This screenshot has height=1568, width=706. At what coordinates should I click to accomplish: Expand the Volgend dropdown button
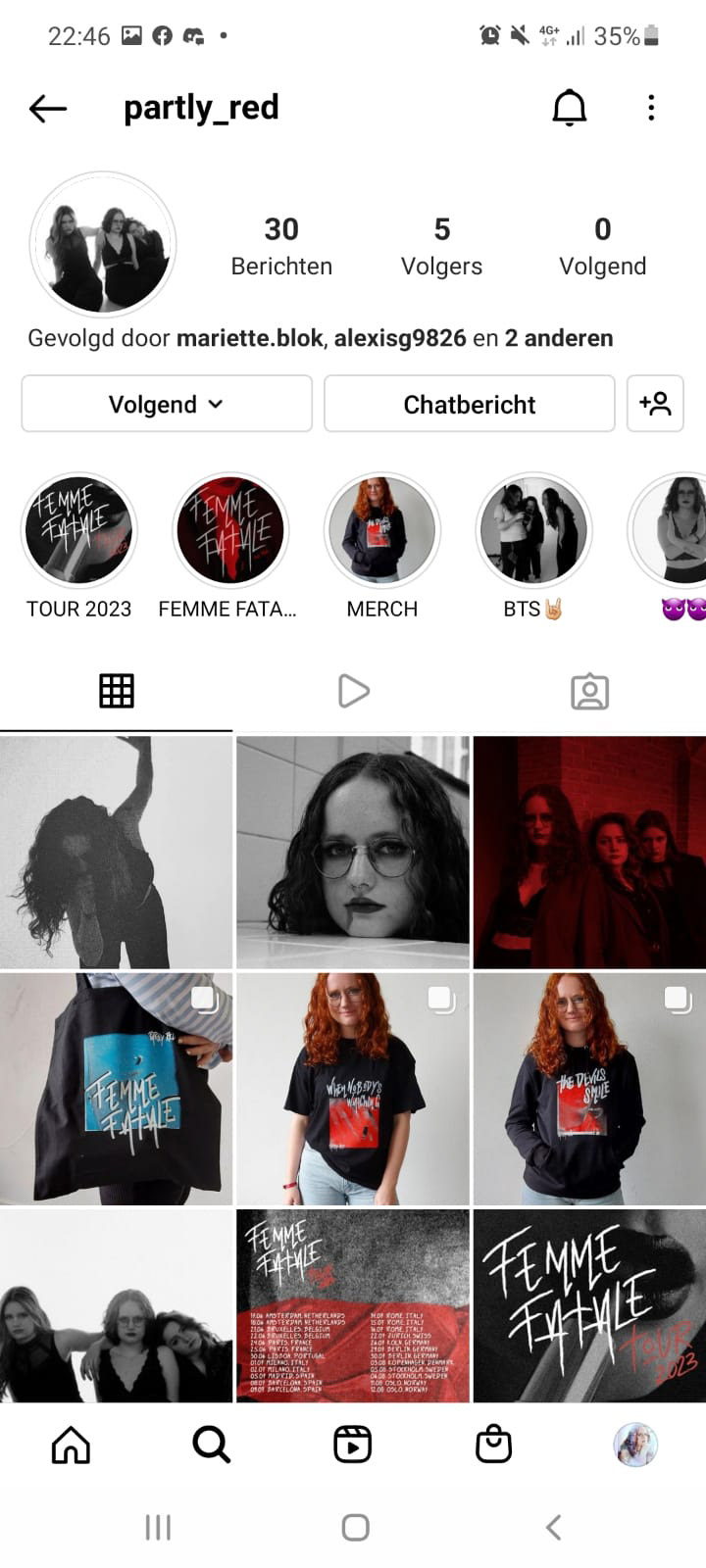click(x=167, y=404)
